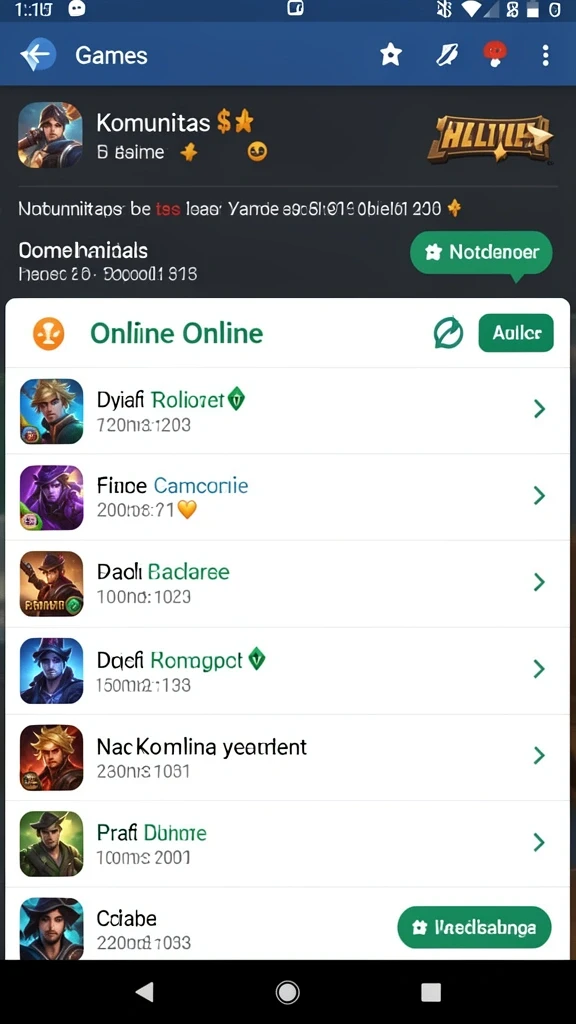The height and width of the screenshot is (1024, 576).
Task: Tap the pen icon in the app bar
Action: point(446,56)
